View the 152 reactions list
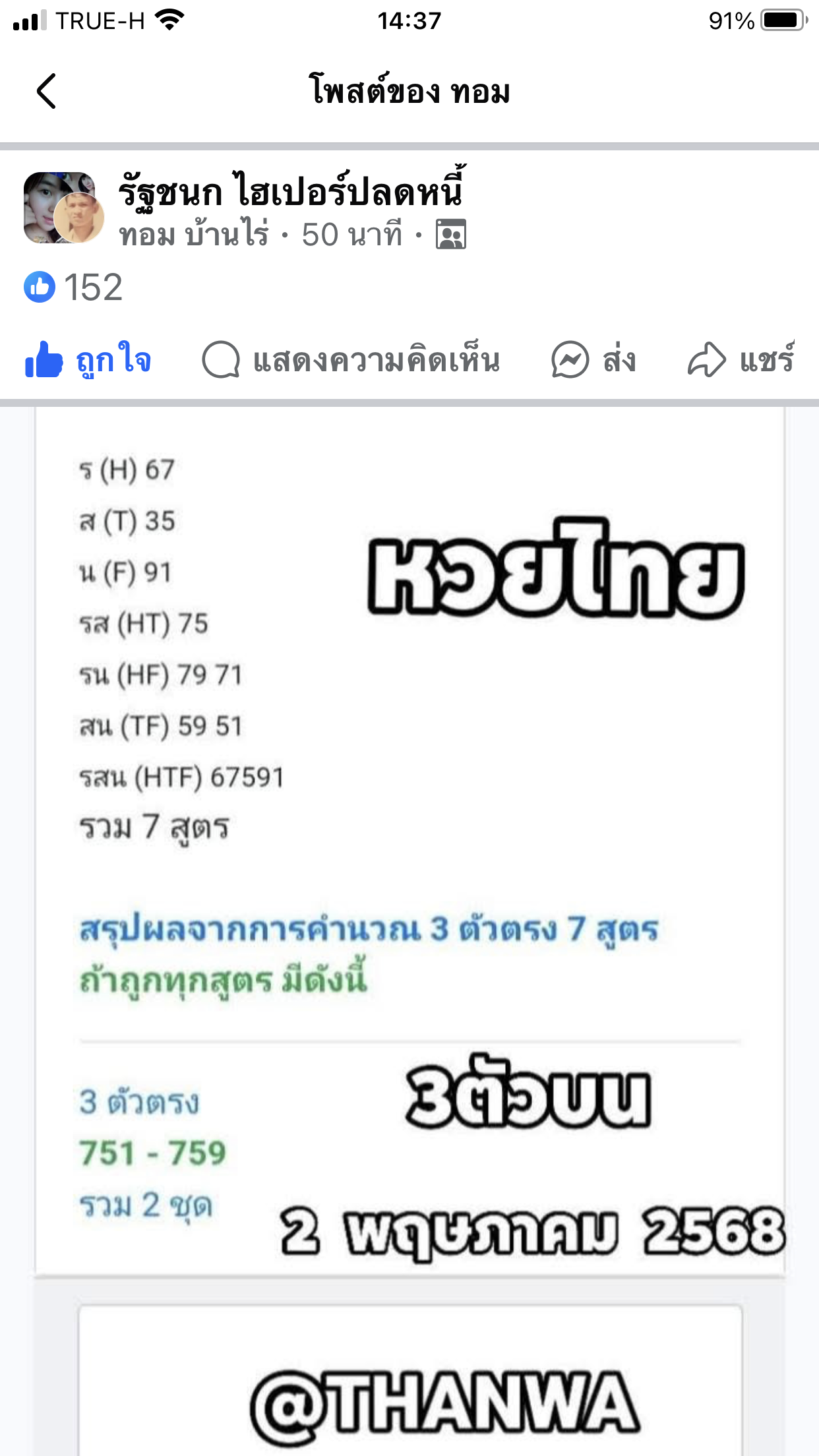Image resolution: width=819 pixels, height=1456 pixels. (x=74, y=288)
